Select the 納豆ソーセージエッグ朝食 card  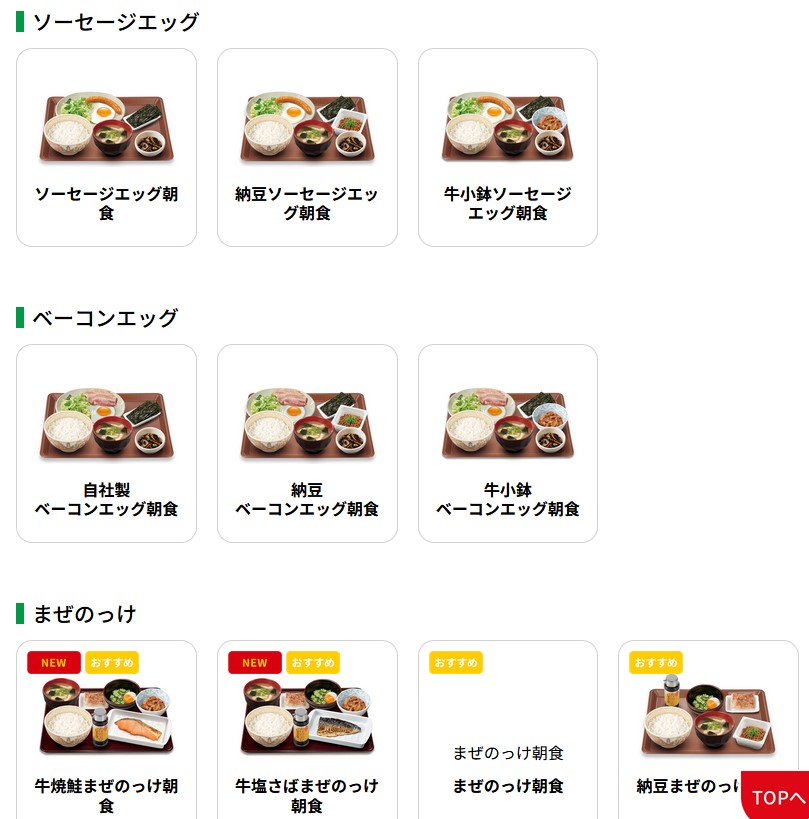coord(307,147)
